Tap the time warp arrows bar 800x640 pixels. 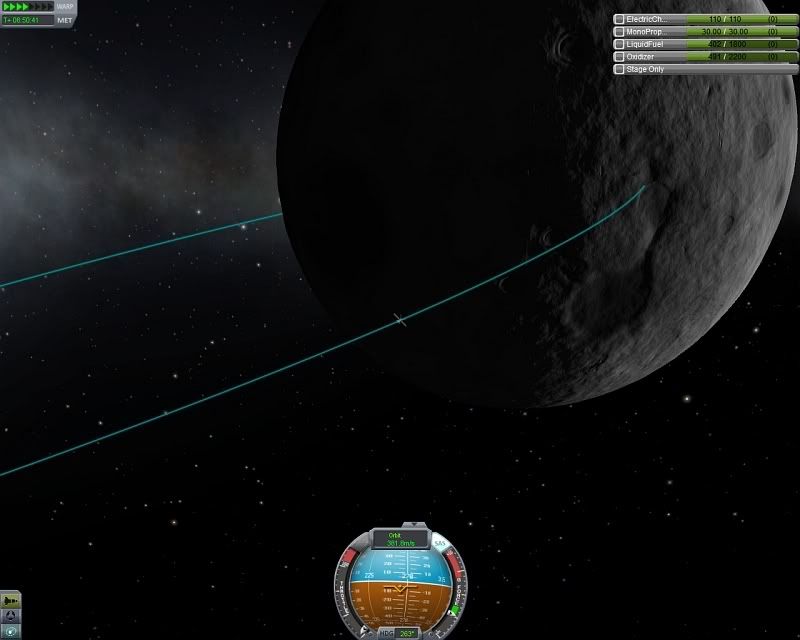click(x=27, y=7)
